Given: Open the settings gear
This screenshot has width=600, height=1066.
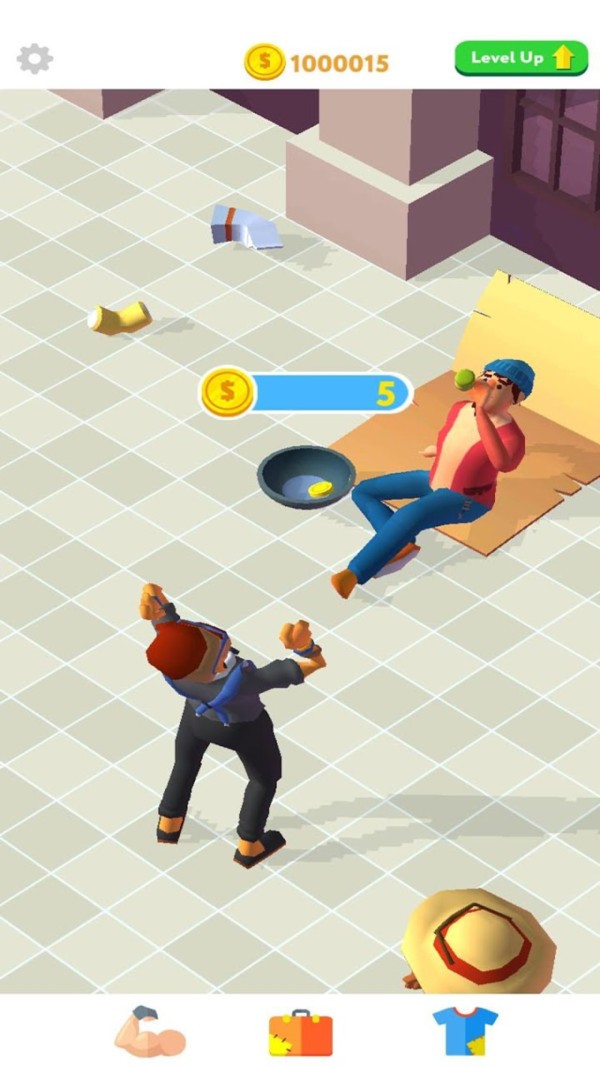Looking at the screenshot, I should 35,59.
